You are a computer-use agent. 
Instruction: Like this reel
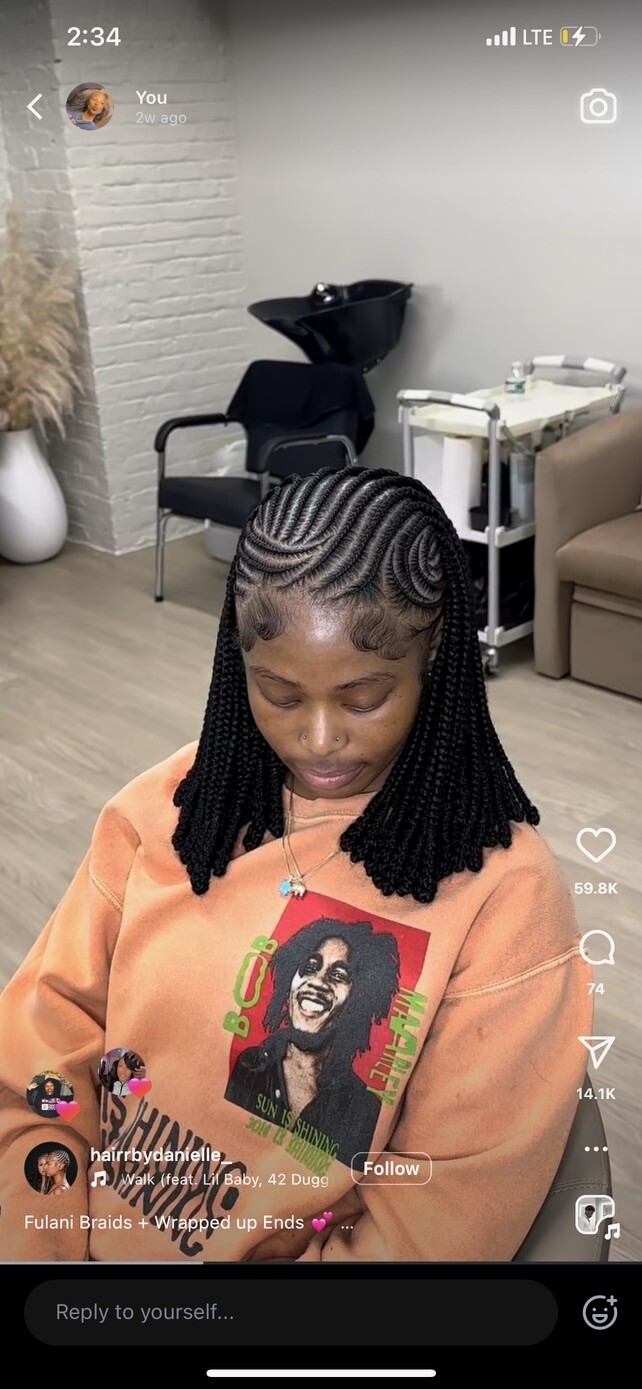pyautogui.click(x=596, y=846)
